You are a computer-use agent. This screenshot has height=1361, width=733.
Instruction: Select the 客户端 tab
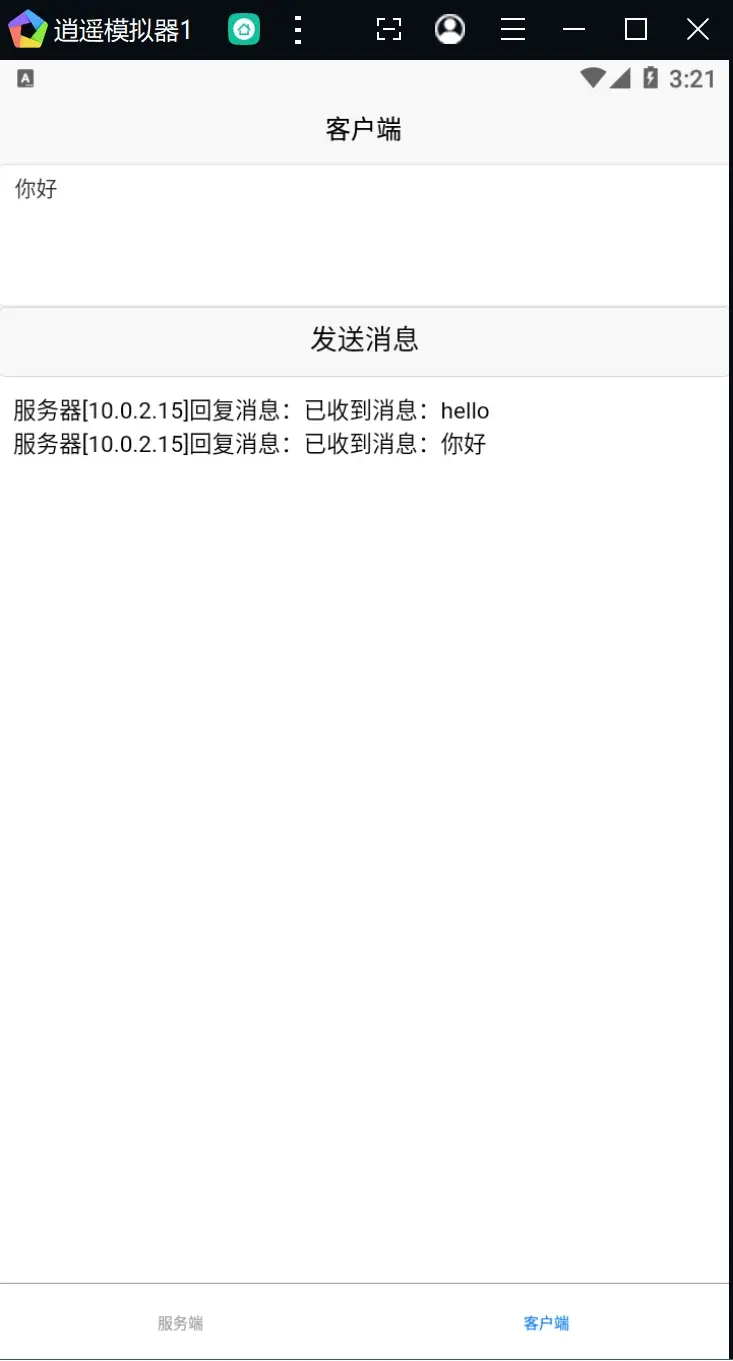coord(546,1323)
